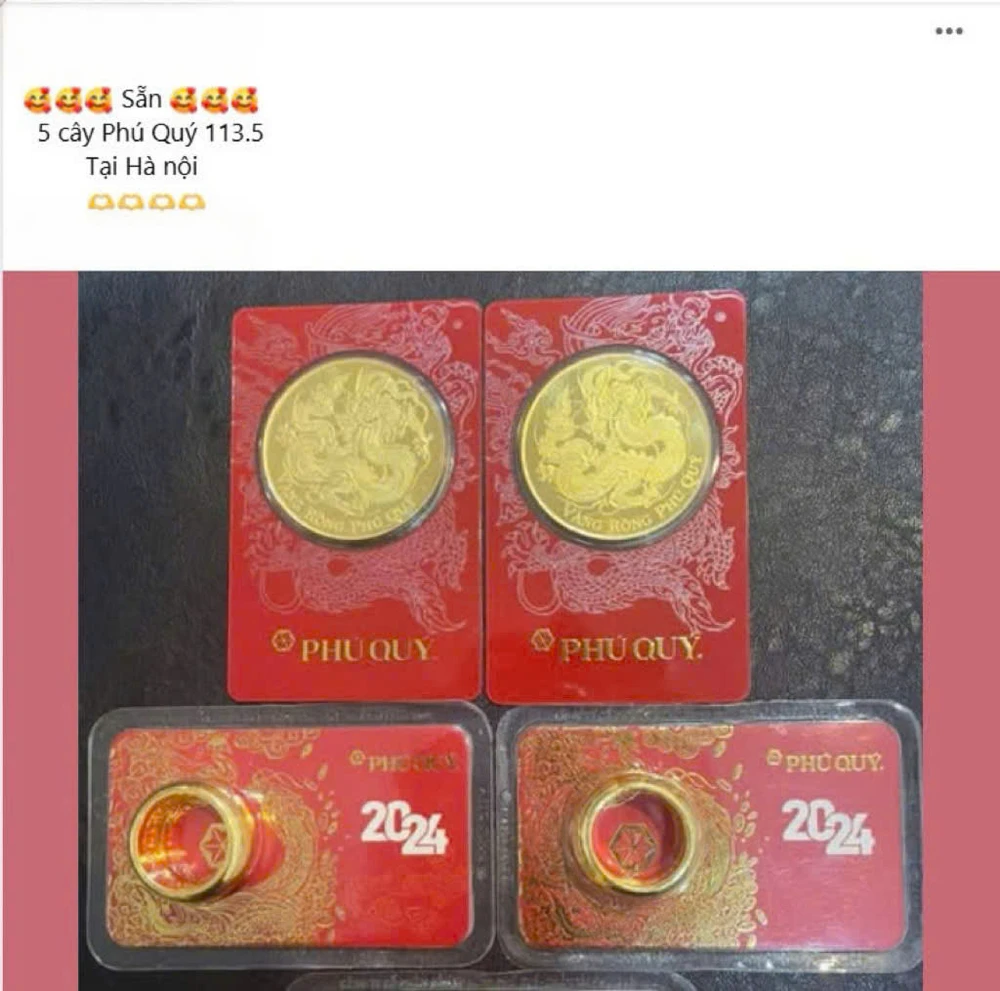Open the post's three-dot options menu

point(948,31)
